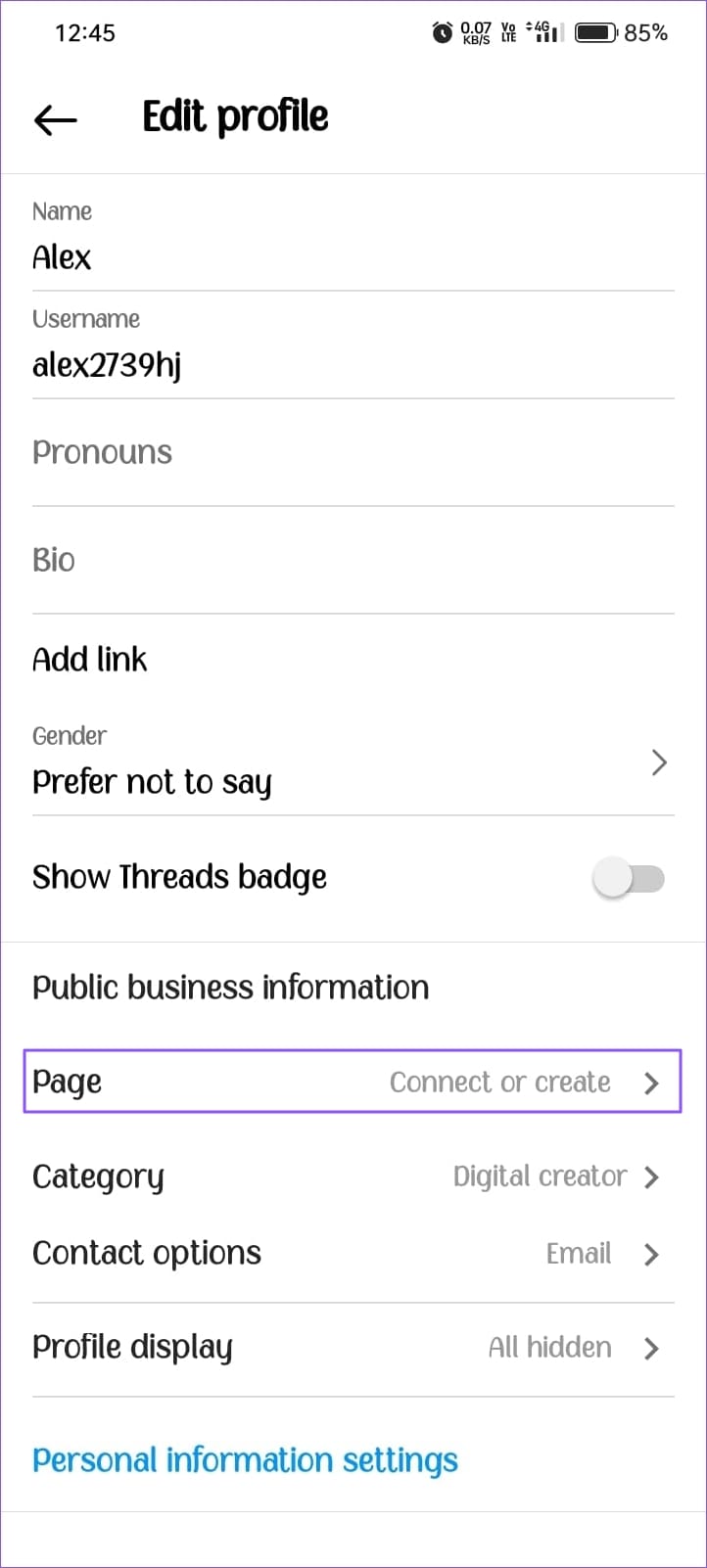Open Personal information settings
Viewport: 707px width, 1568px height.
coord(244,1459)
